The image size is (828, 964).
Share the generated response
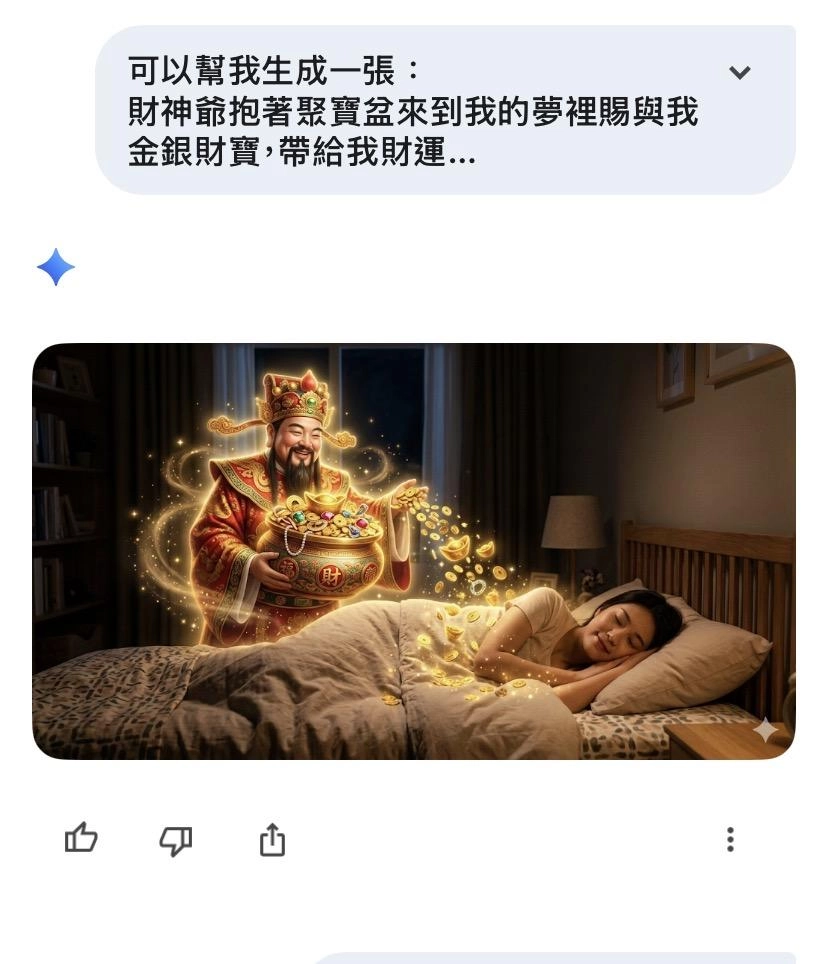point(272,839)
